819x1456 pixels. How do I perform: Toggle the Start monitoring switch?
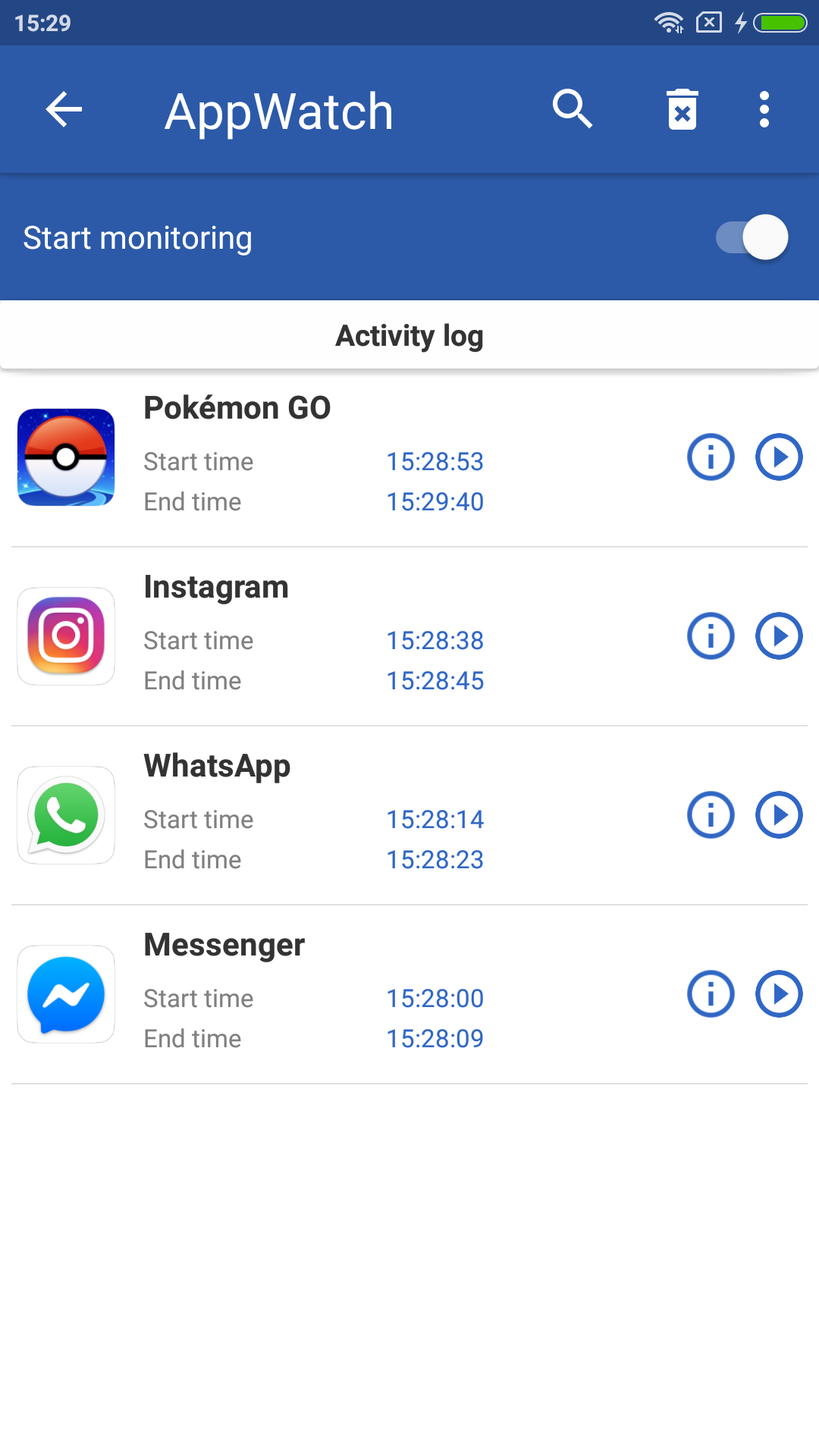[x=752, y=237]
